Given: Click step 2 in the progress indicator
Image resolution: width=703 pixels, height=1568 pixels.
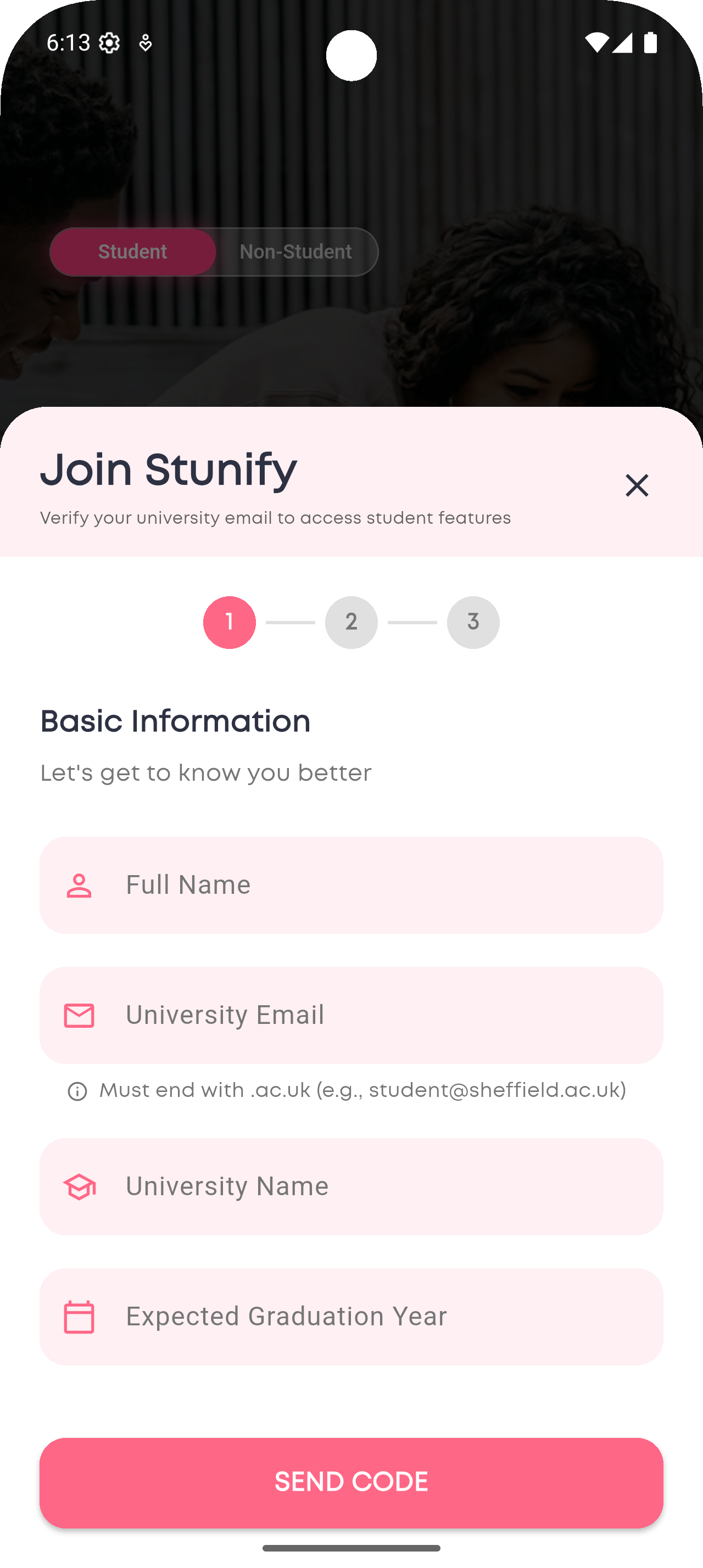Looking at the screenshot, I should click(351, 621).
